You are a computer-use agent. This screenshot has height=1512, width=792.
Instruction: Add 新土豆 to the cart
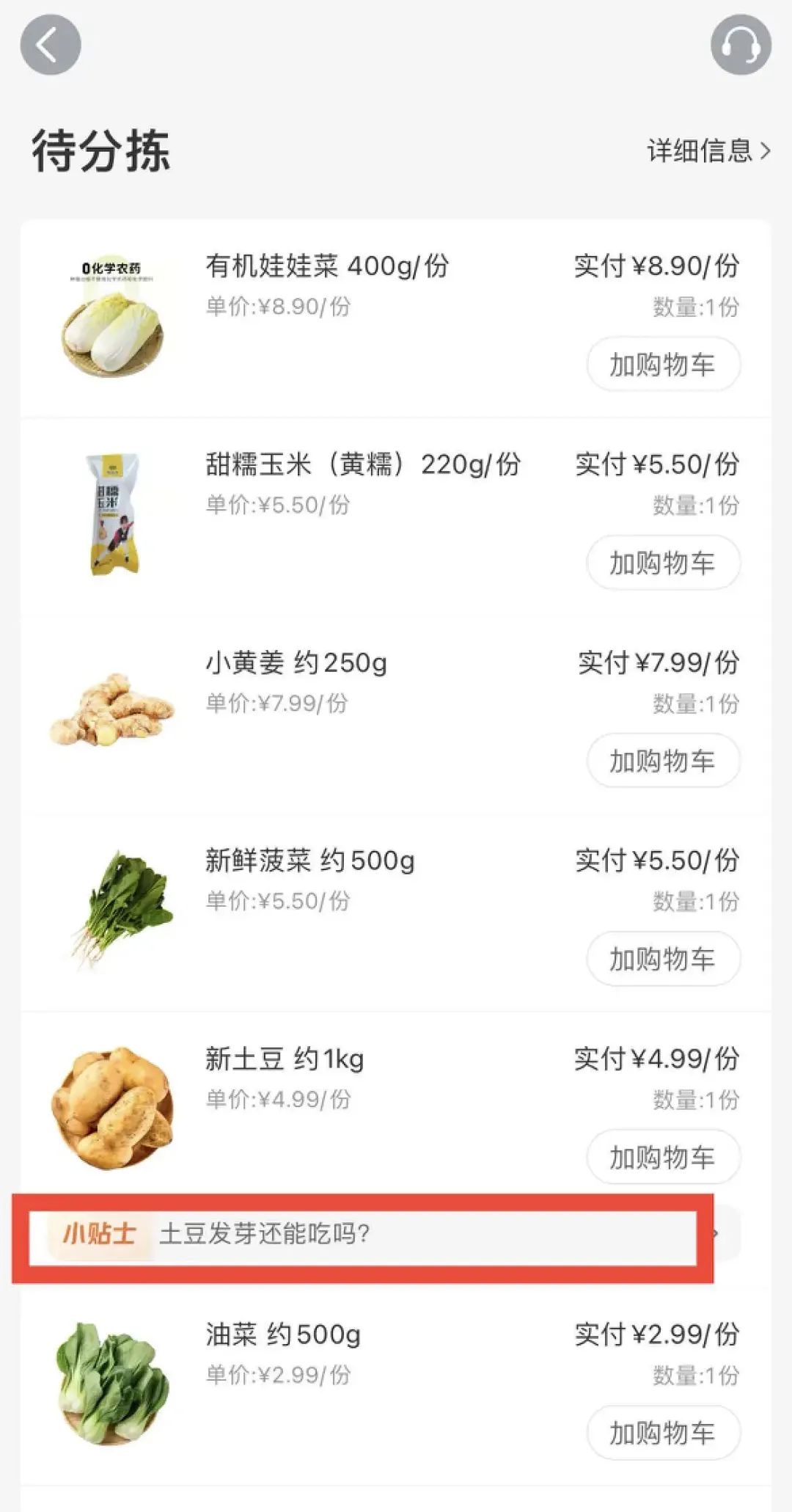(x=663, y=1157)
